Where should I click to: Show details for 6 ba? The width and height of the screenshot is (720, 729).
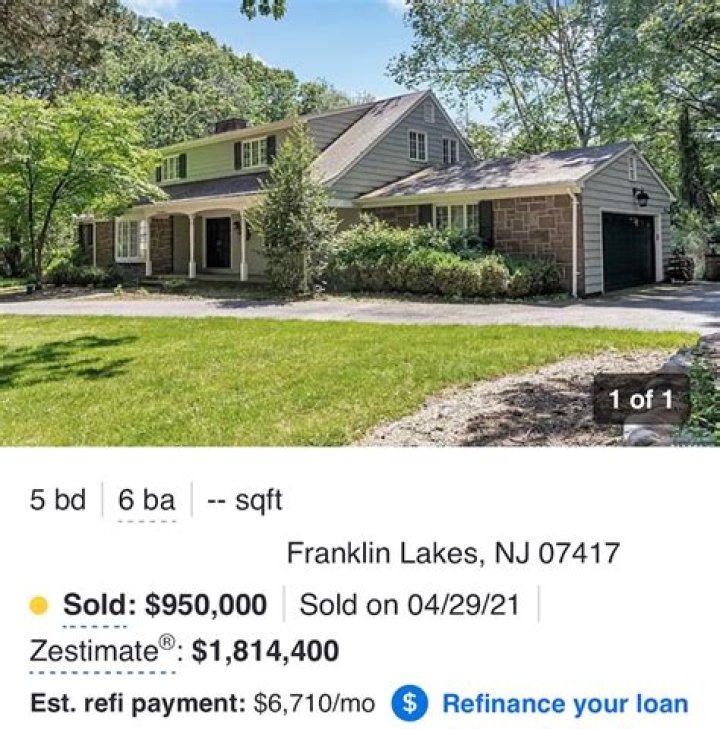pyautogui.click(x=146, y=500)
